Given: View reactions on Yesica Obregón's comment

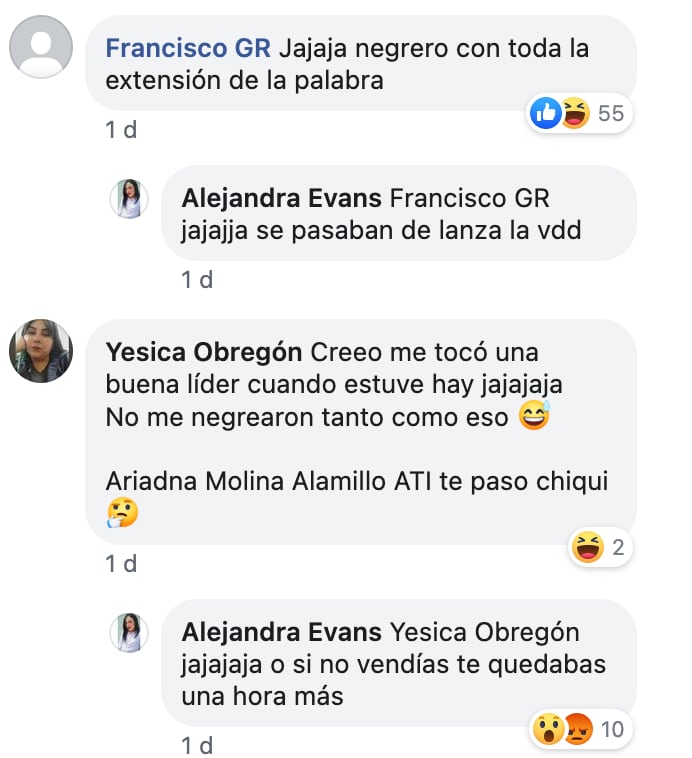Looking at the screenshot, I should pyautogui.click(x=598, y=547).
